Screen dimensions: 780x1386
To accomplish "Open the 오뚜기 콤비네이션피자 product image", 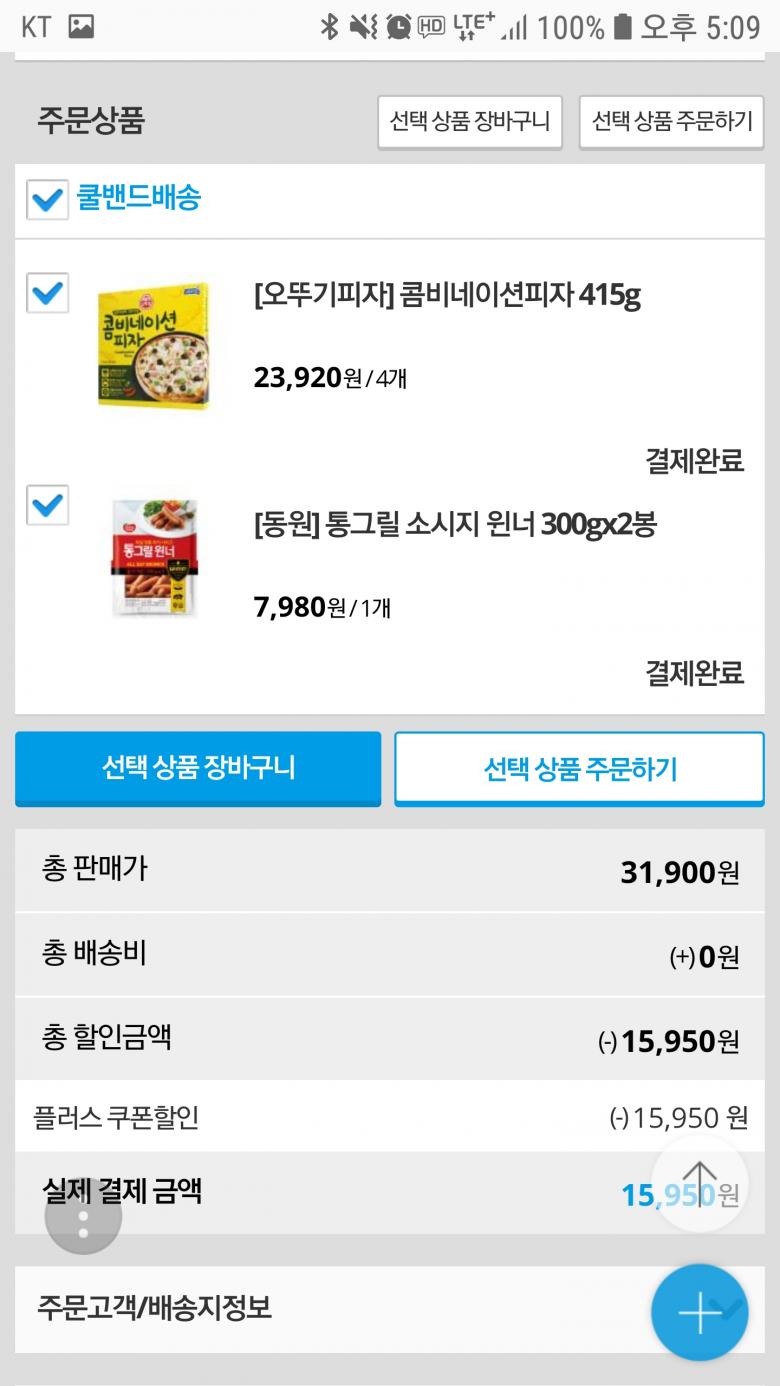I will [154, 345].
